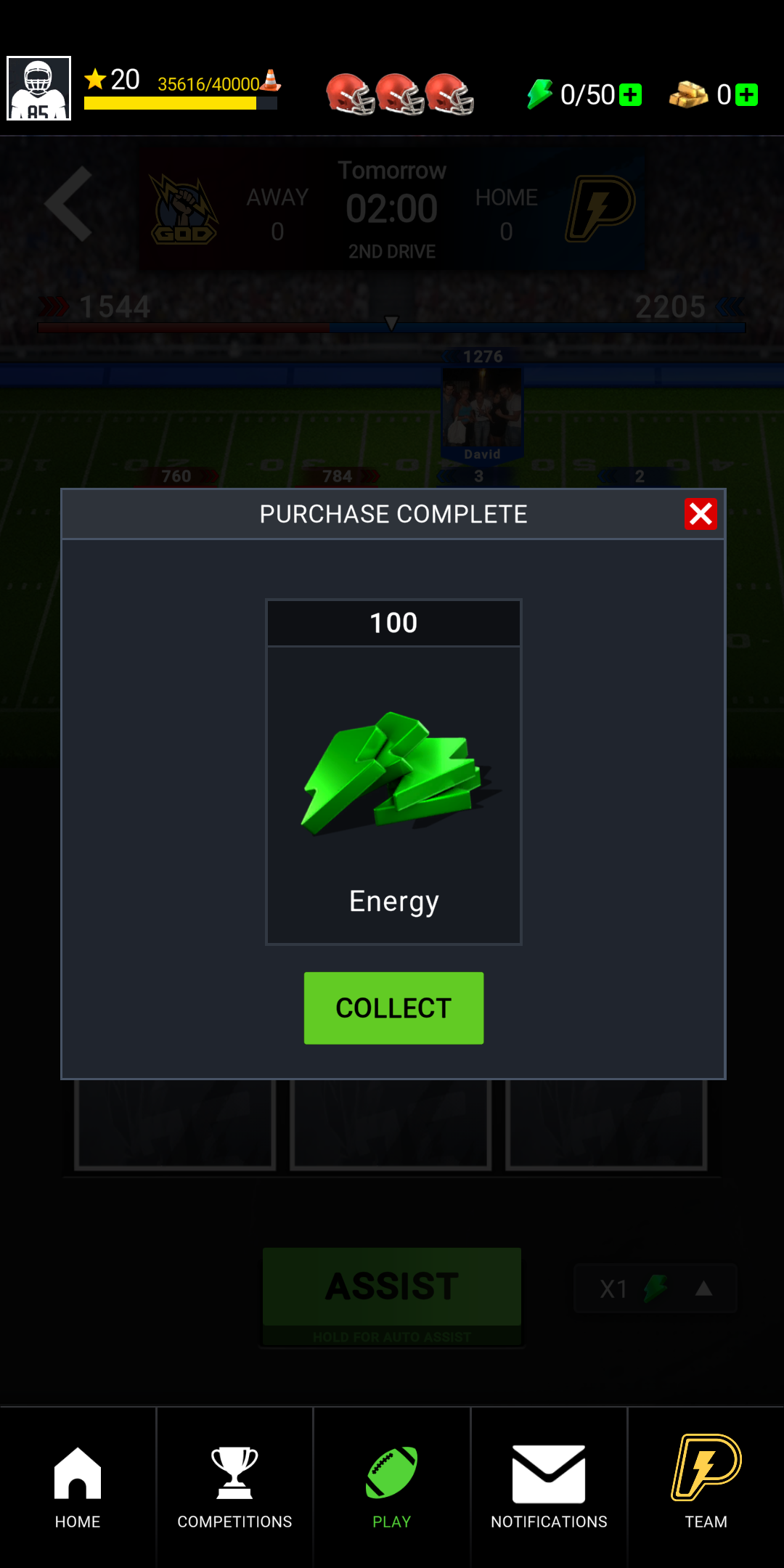Add more gold bars with the plus icon

[746, 95]
